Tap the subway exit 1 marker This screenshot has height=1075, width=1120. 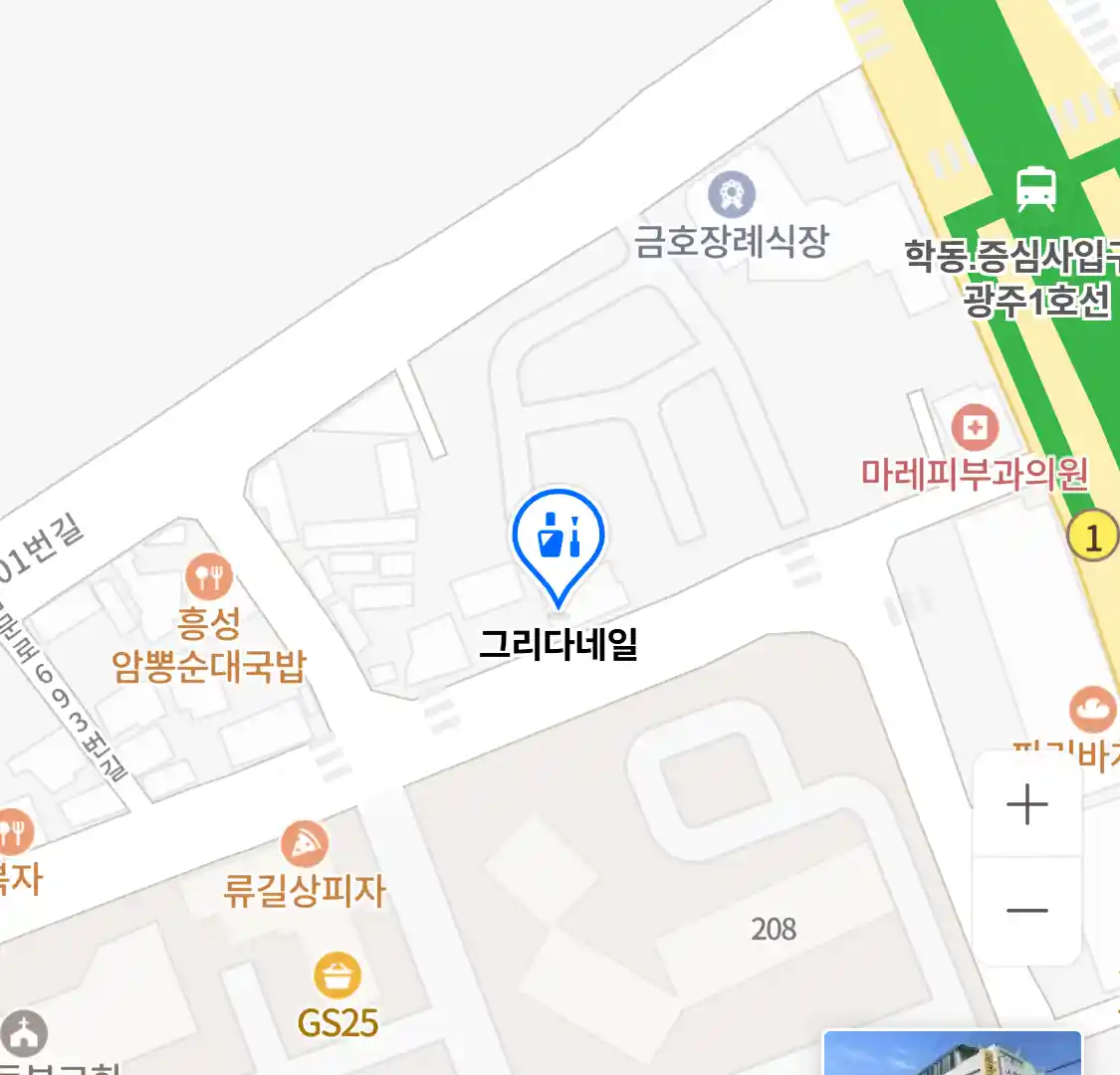pyautogui.click(x=1092, y=537)
